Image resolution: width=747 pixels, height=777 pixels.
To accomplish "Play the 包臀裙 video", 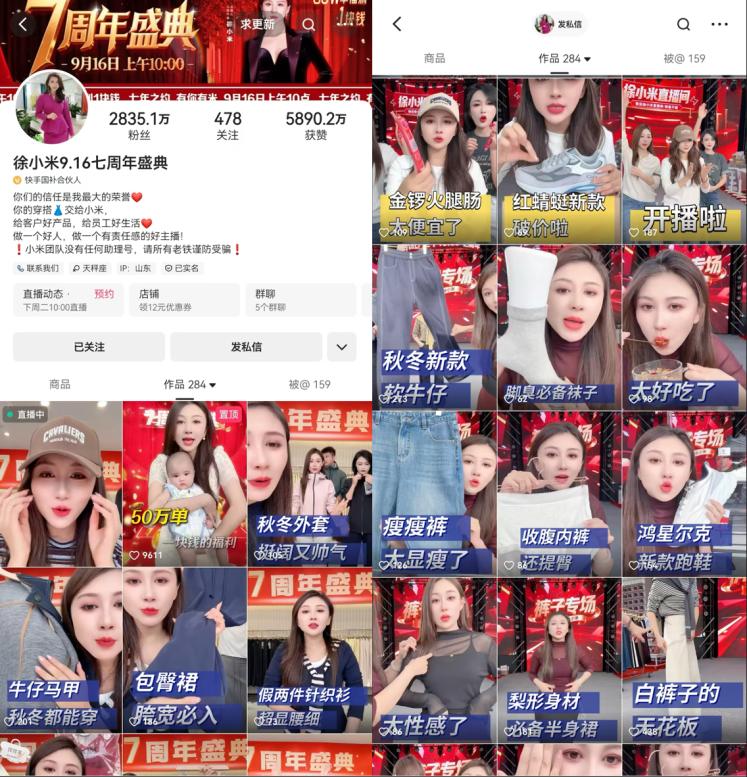I will (x=184, y=650).
